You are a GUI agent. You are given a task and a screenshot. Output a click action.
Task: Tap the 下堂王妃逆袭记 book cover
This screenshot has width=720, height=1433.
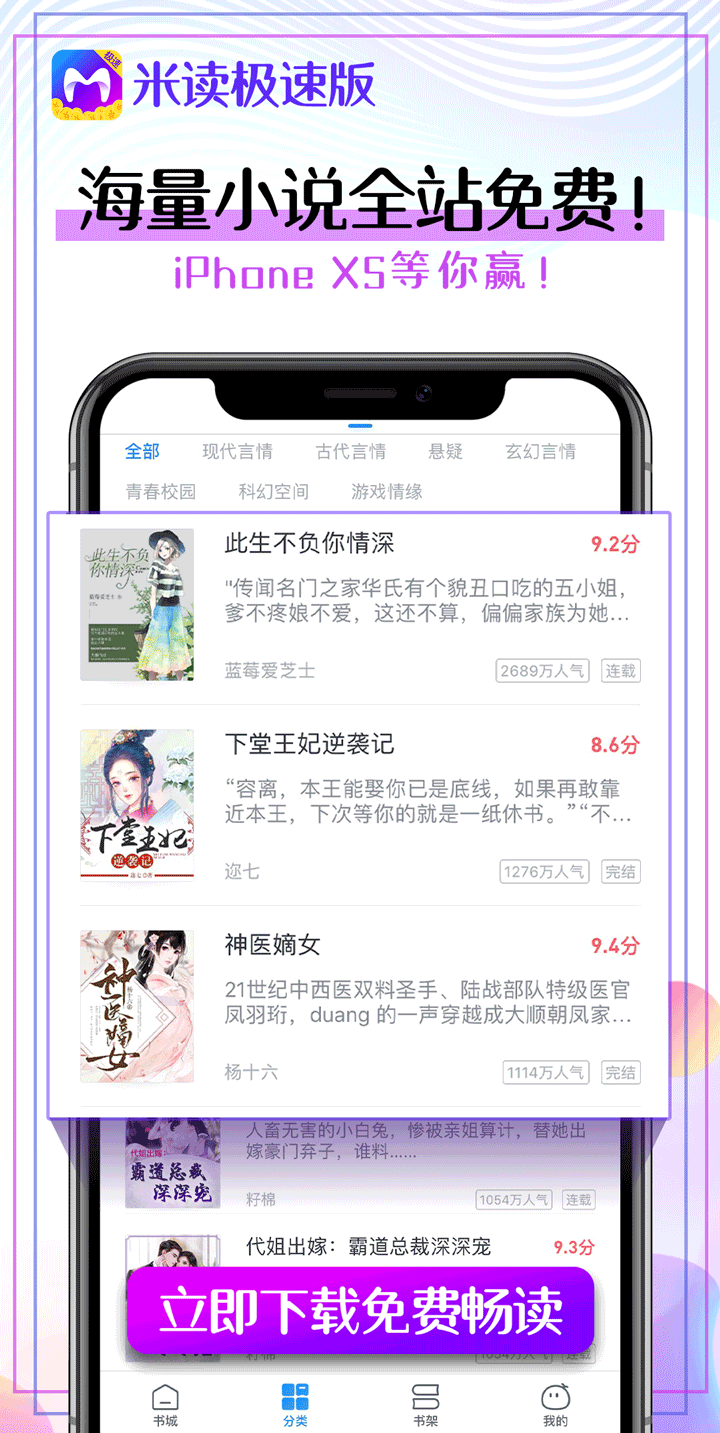click(x=137, y=804)
